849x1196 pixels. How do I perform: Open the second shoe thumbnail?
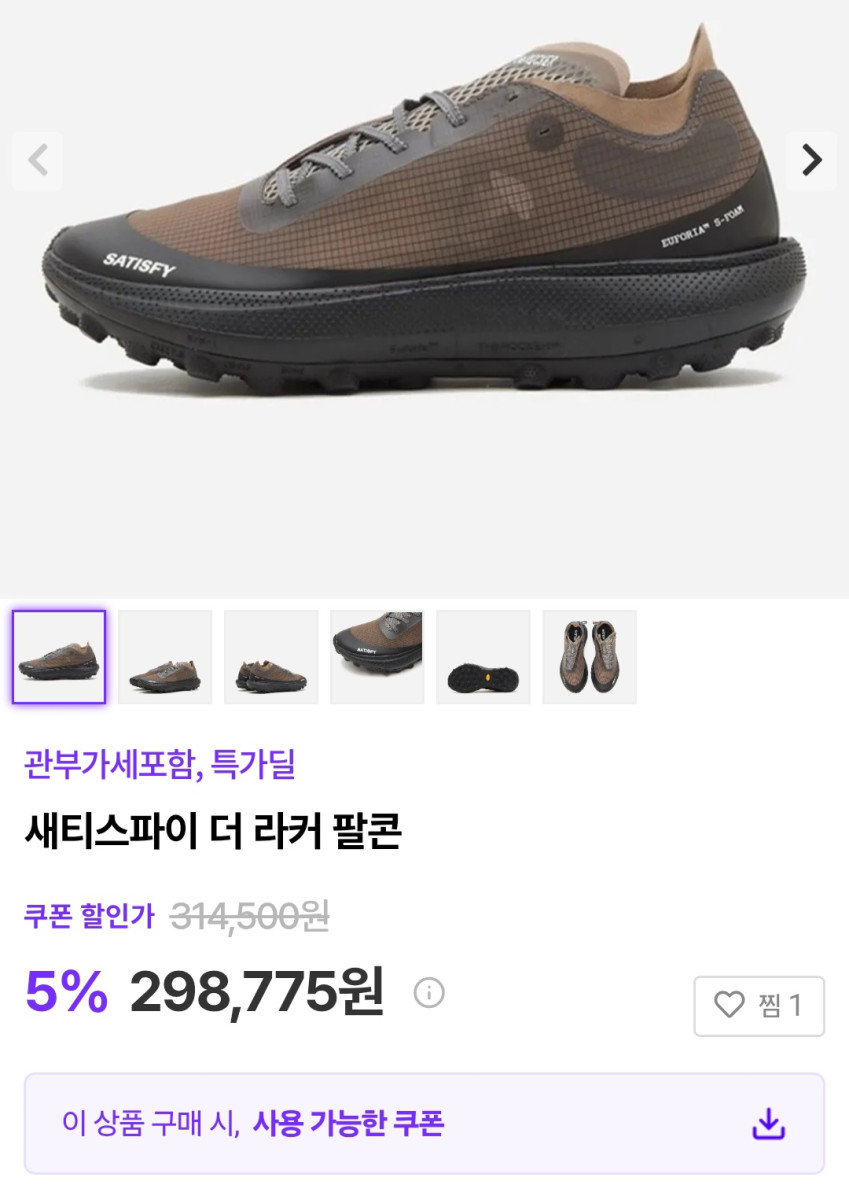click(x=165, y=657)
